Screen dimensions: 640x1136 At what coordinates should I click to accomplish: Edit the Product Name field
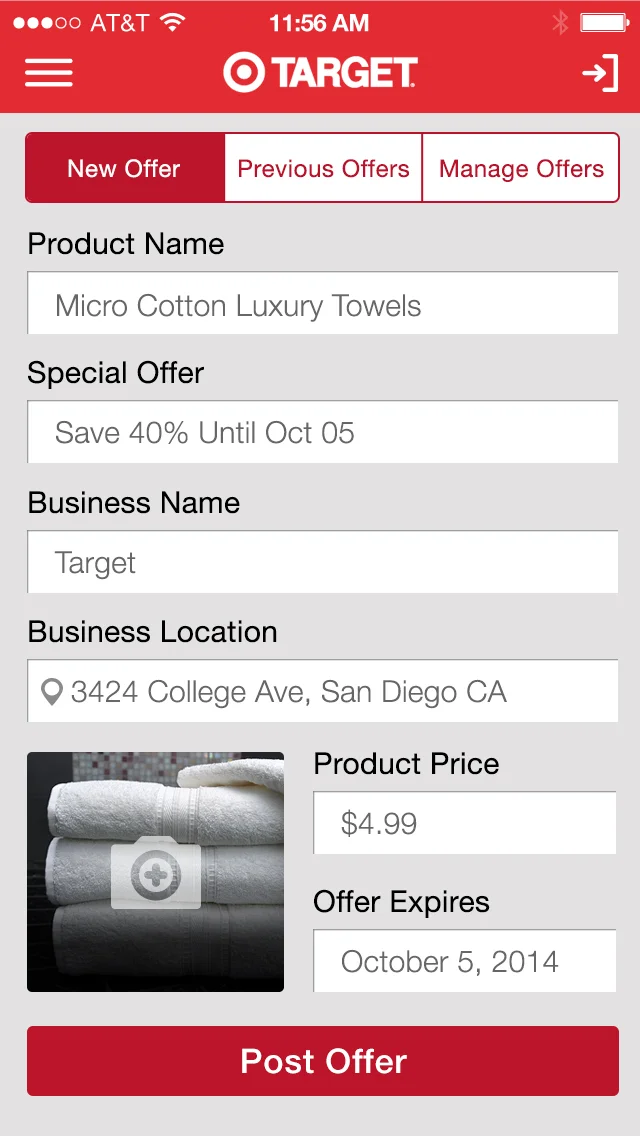322,305
